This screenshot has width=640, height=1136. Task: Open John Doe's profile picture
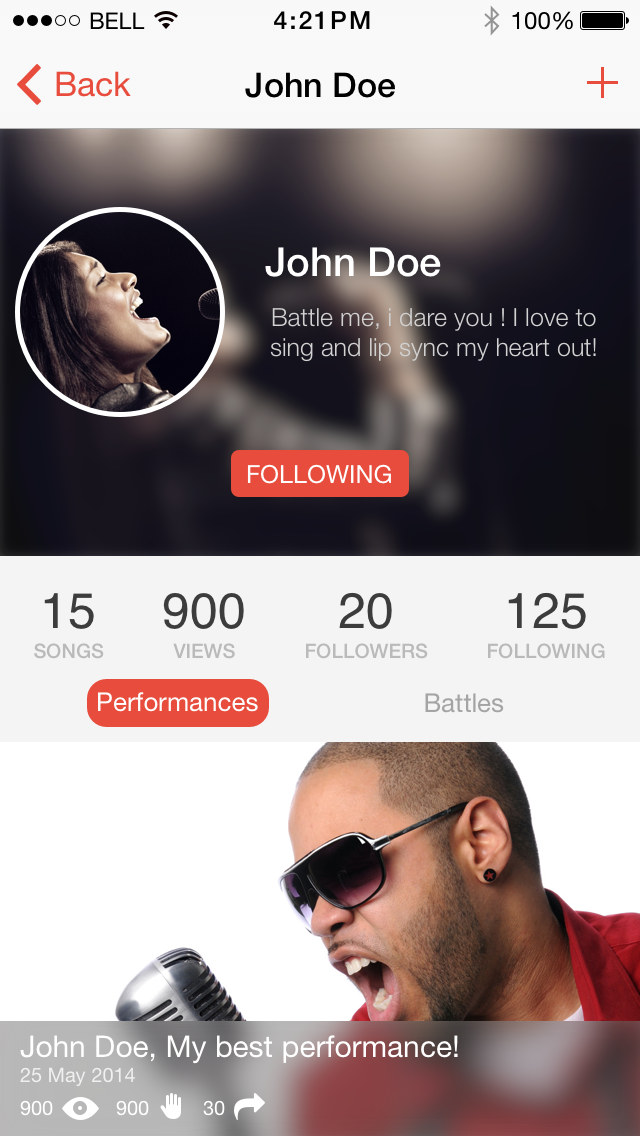(x=120, y=312)
